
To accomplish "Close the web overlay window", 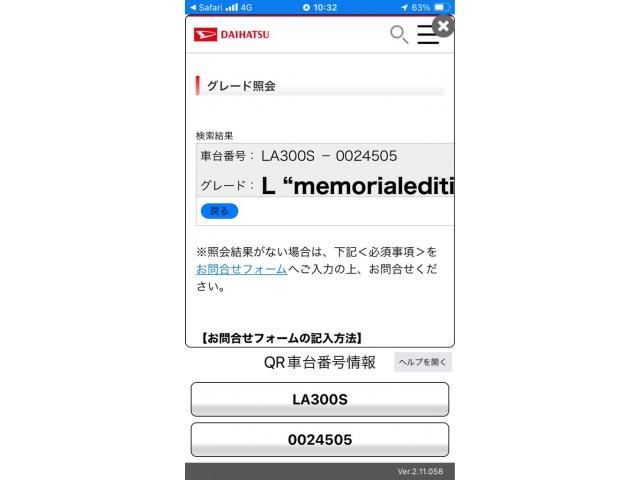I will tap(443, 27).
